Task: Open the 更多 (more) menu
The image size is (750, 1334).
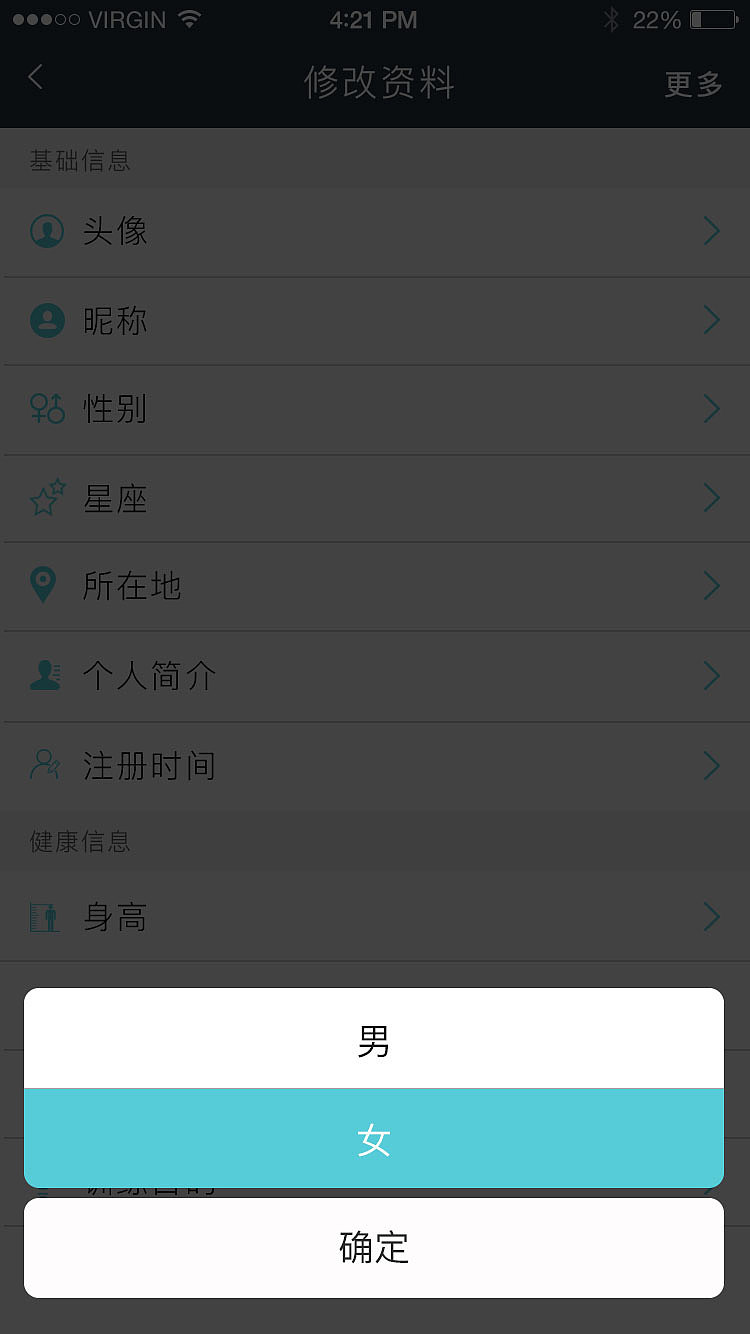Action: pyautogui.click(x=693, y=84)
